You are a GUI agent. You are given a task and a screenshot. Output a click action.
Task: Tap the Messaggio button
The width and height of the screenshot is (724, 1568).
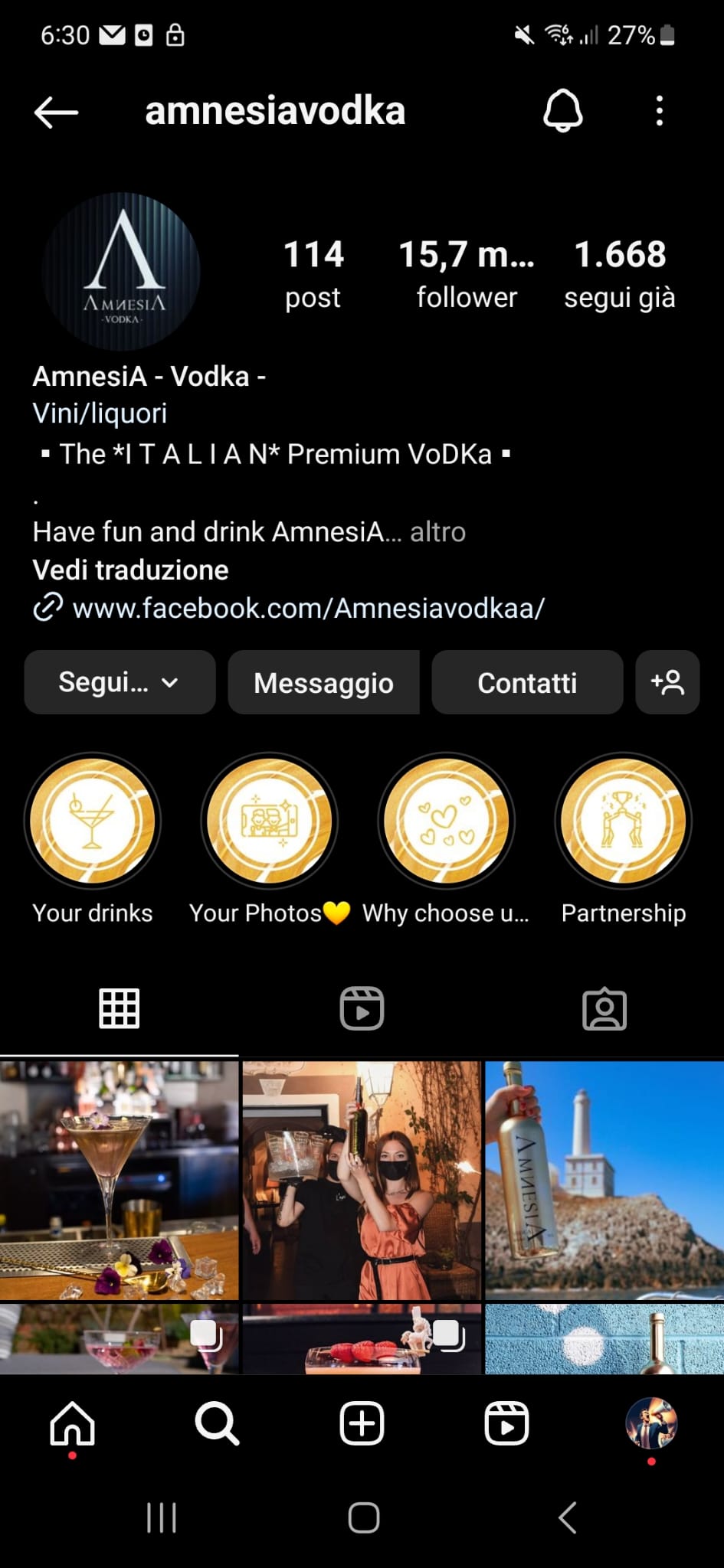point(323,682)
